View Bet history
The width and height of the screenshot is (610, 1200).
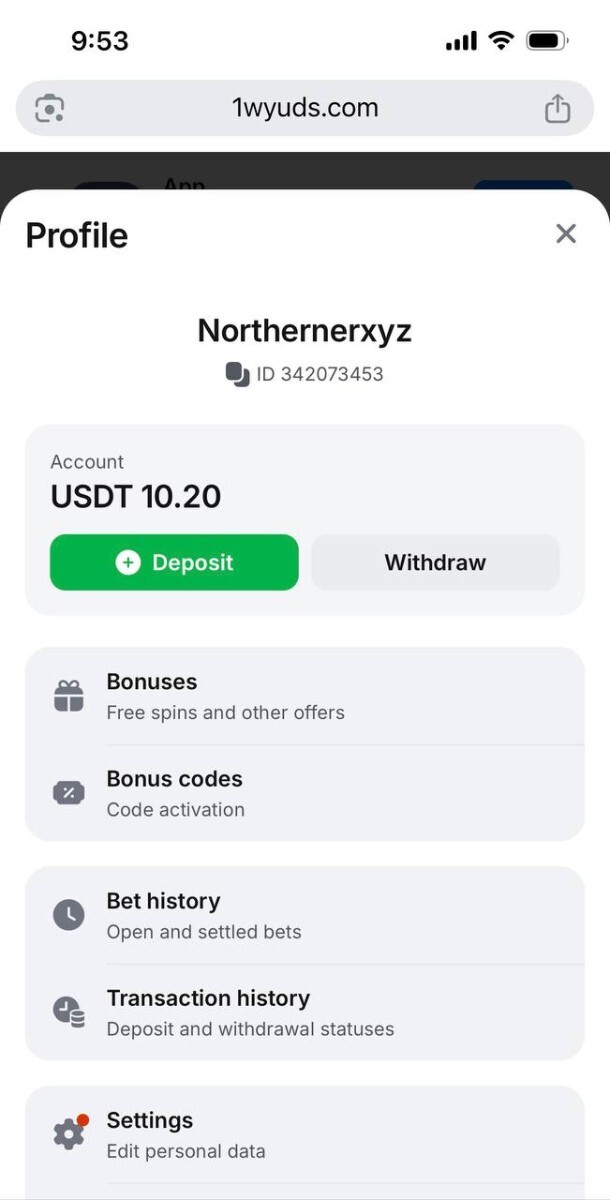(304, 915)
